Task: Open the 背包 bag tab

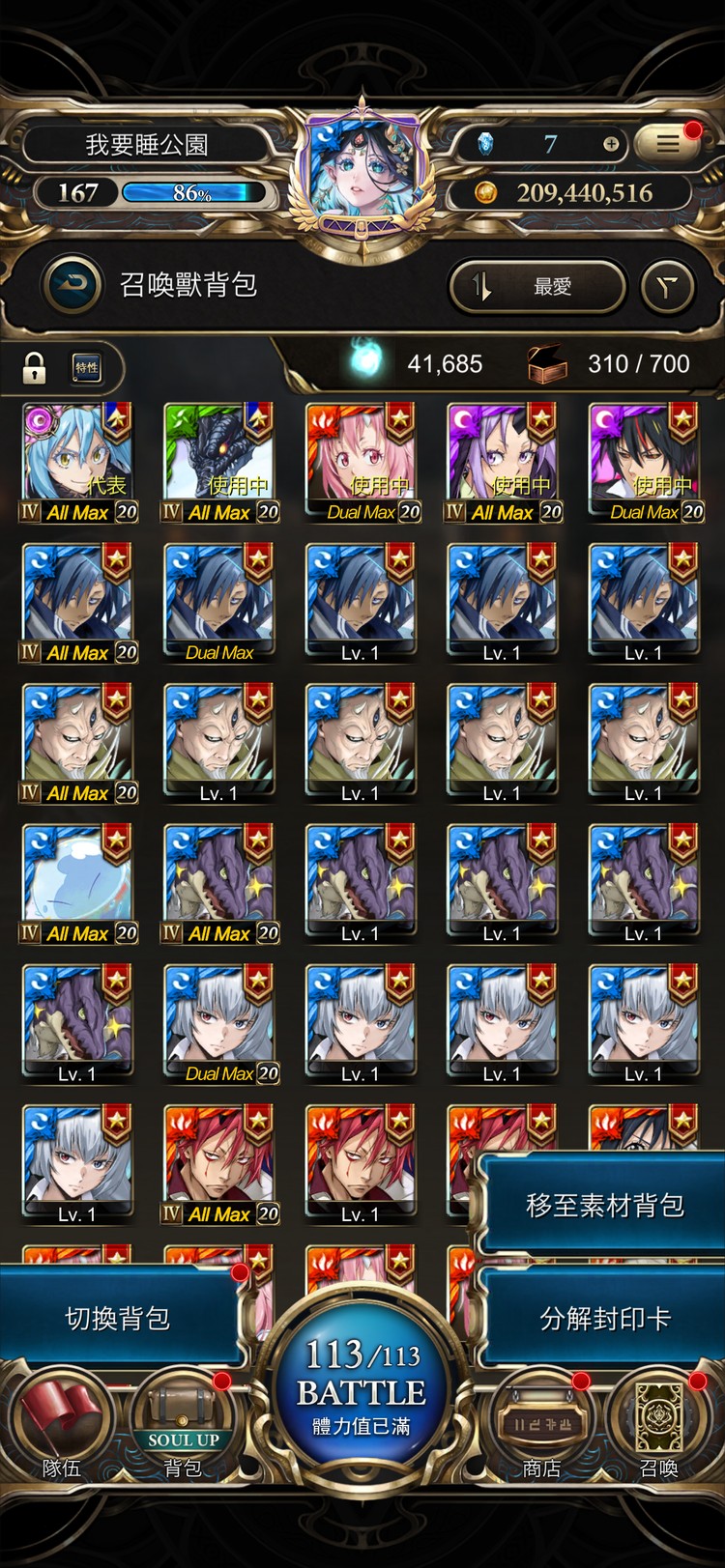Action: [183, 1430]
